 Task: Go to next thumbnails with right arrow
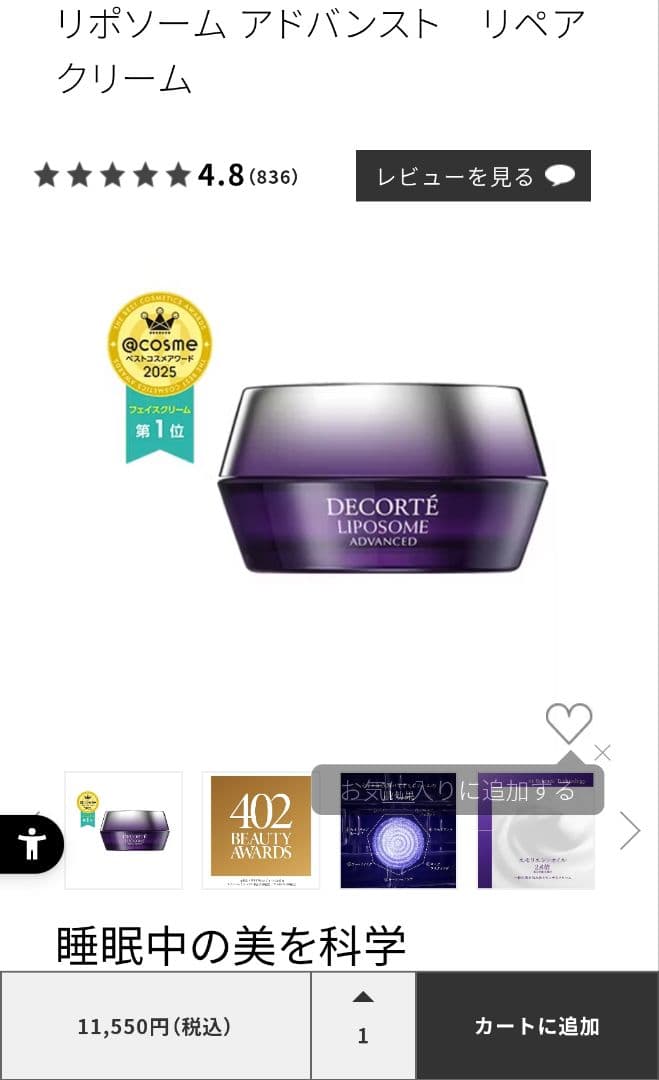[x=629, y=830]
